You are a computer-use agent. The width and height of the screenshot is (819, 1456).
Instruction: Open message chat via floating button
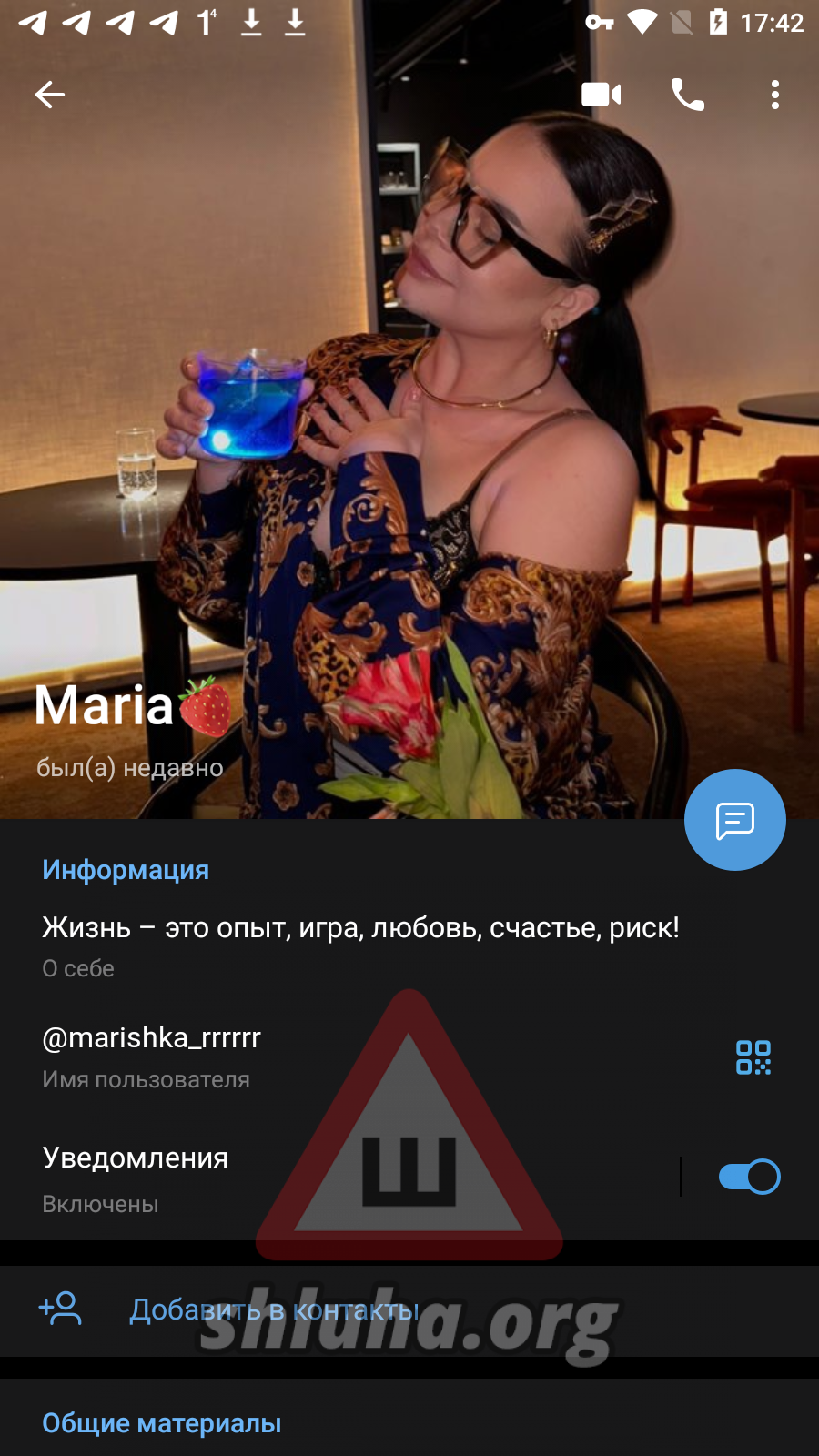[734, 820]
